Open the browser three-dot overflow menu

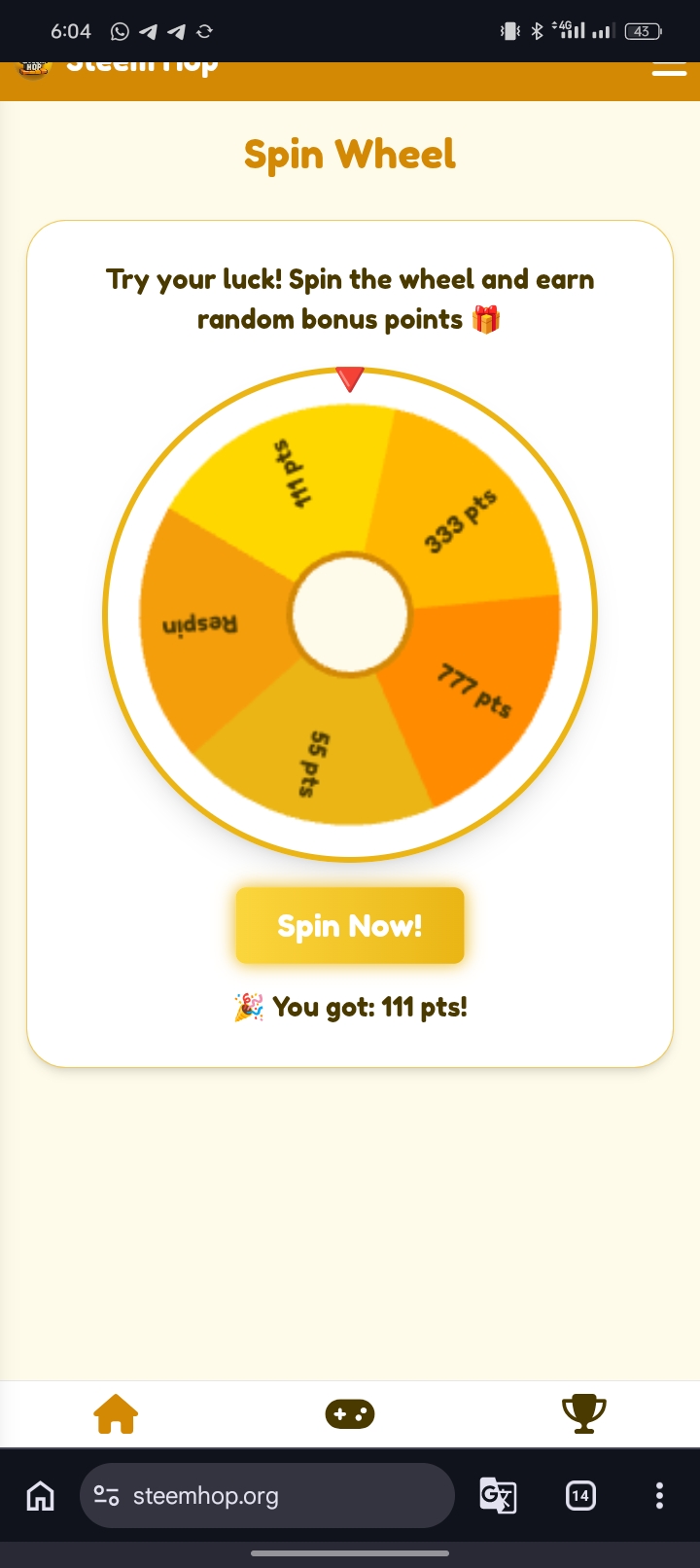tap(659, 1495)
